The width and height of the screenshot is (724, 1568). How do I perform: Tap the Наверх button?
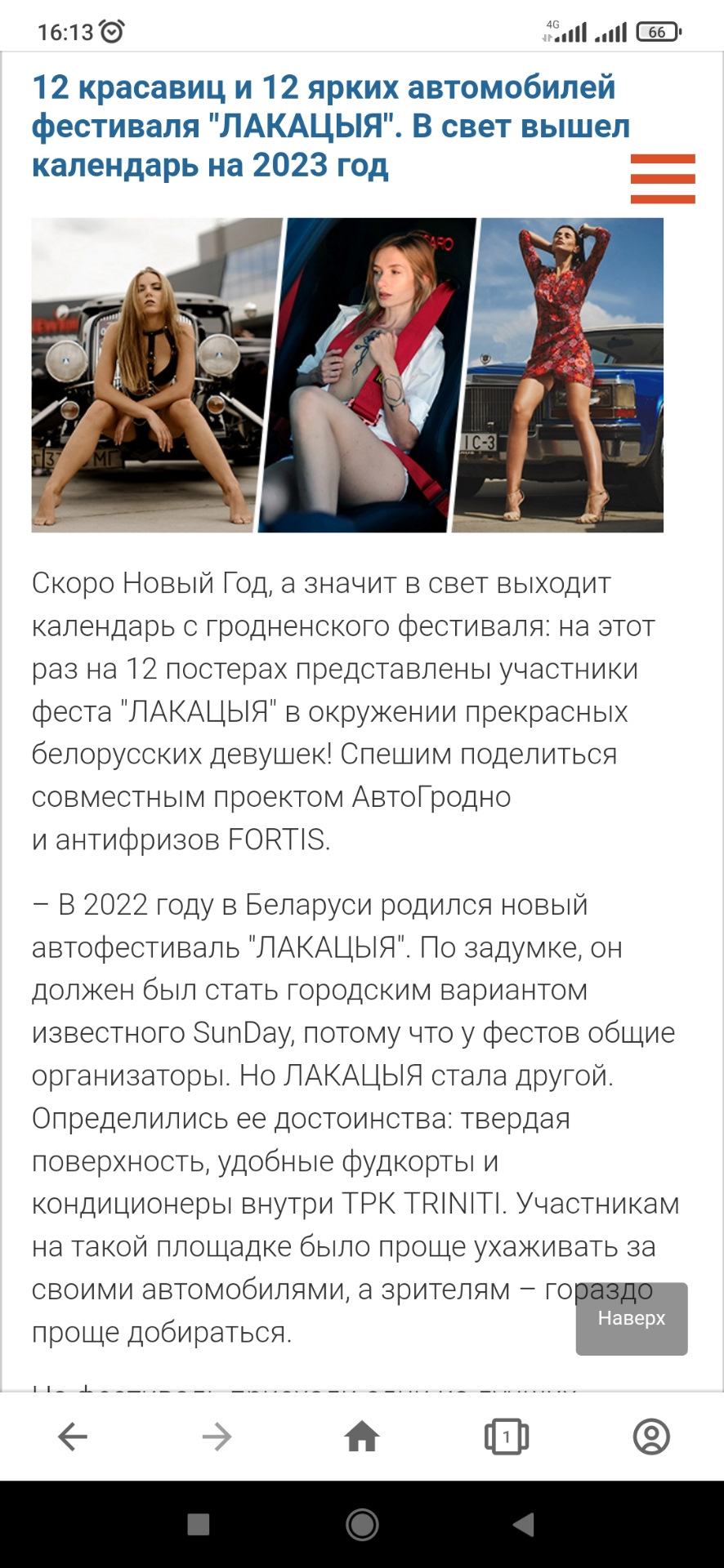pyautogui.click(x=631, y=1318)
